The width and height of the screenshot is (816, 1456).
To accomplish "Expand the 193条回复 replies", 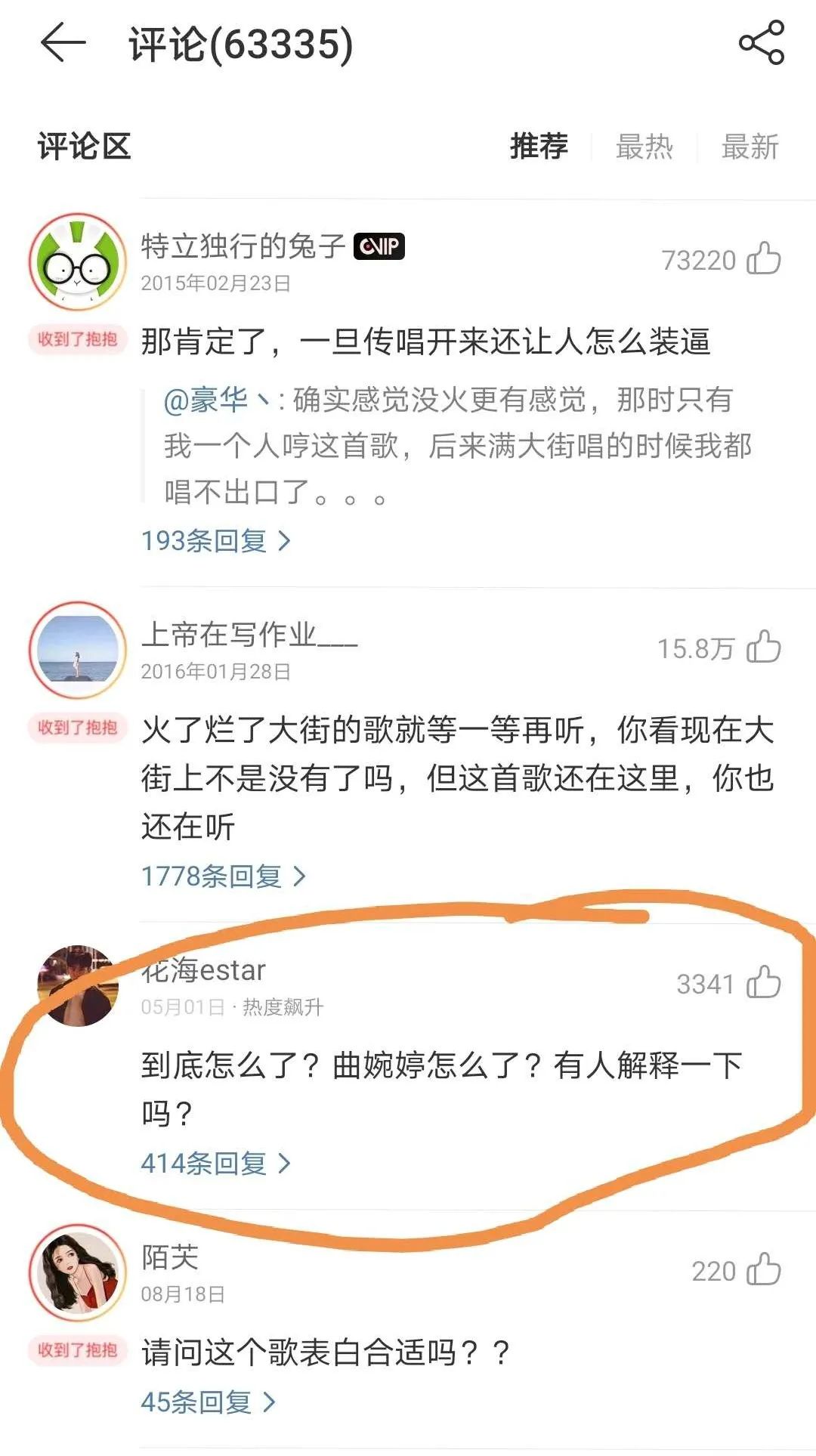I will click(215, 541).
